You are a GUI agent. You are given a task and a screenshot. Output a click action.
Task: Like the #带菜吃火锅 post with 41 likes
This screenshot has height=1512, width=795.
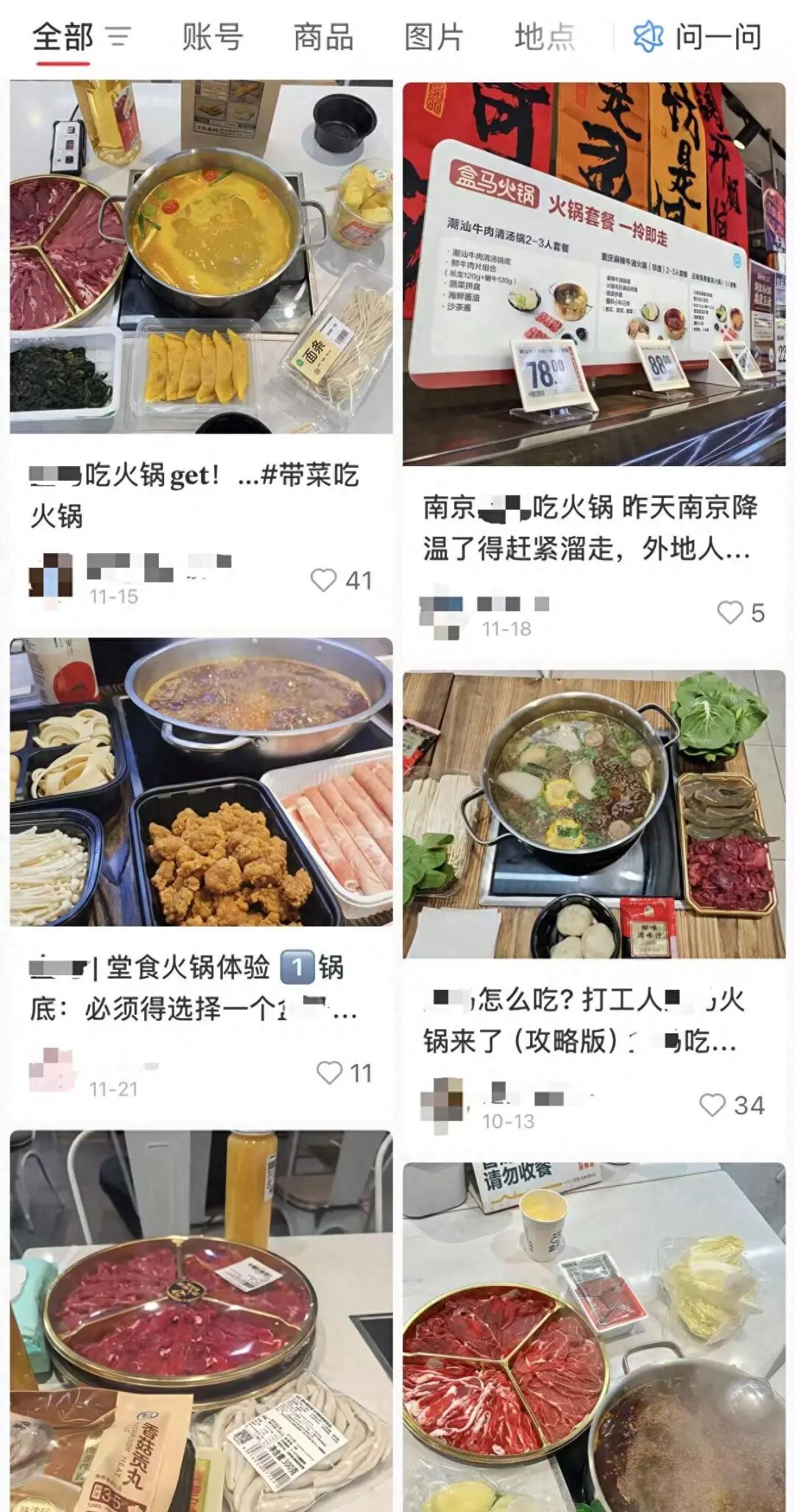coord(324,580)
